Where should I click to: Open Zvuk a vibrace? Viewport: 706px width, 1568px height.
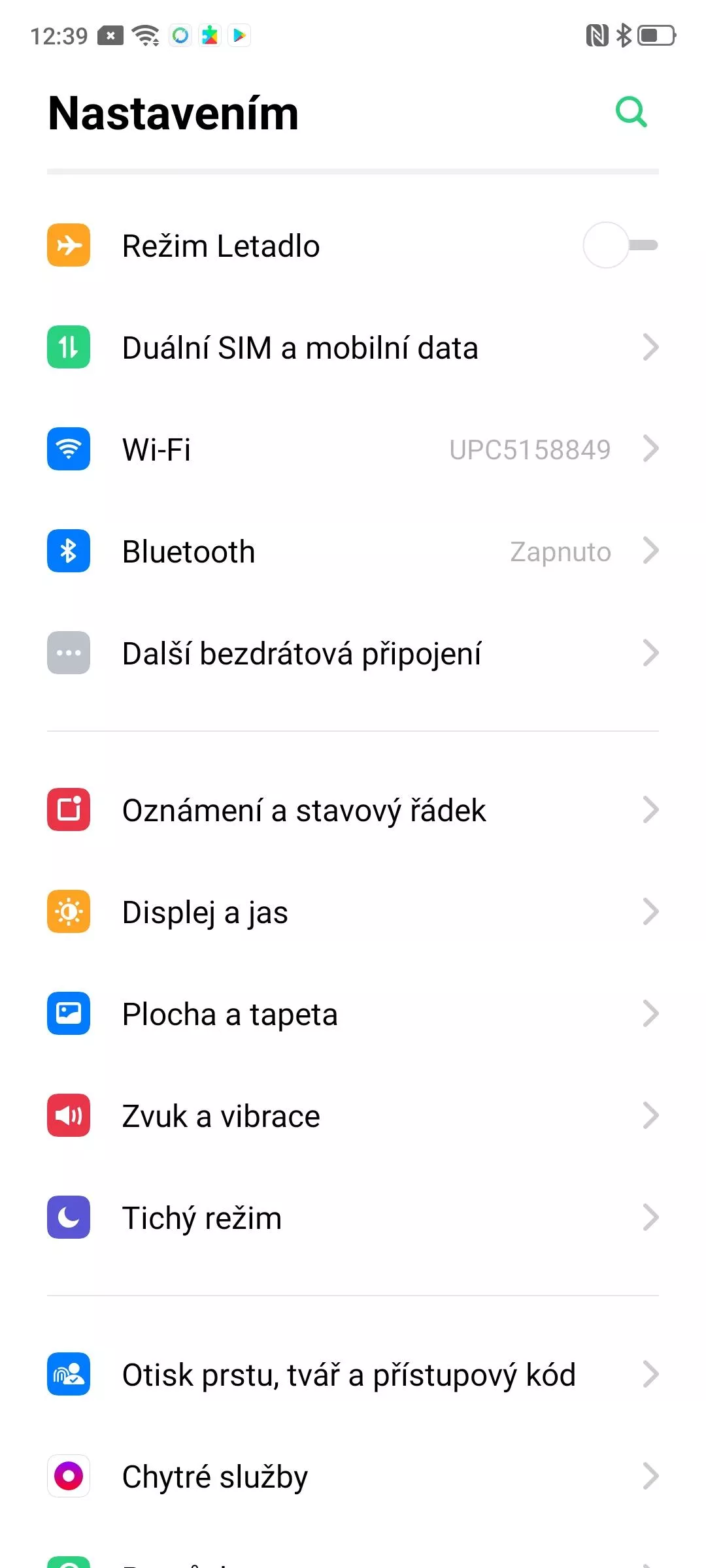tap(353, 1116)
